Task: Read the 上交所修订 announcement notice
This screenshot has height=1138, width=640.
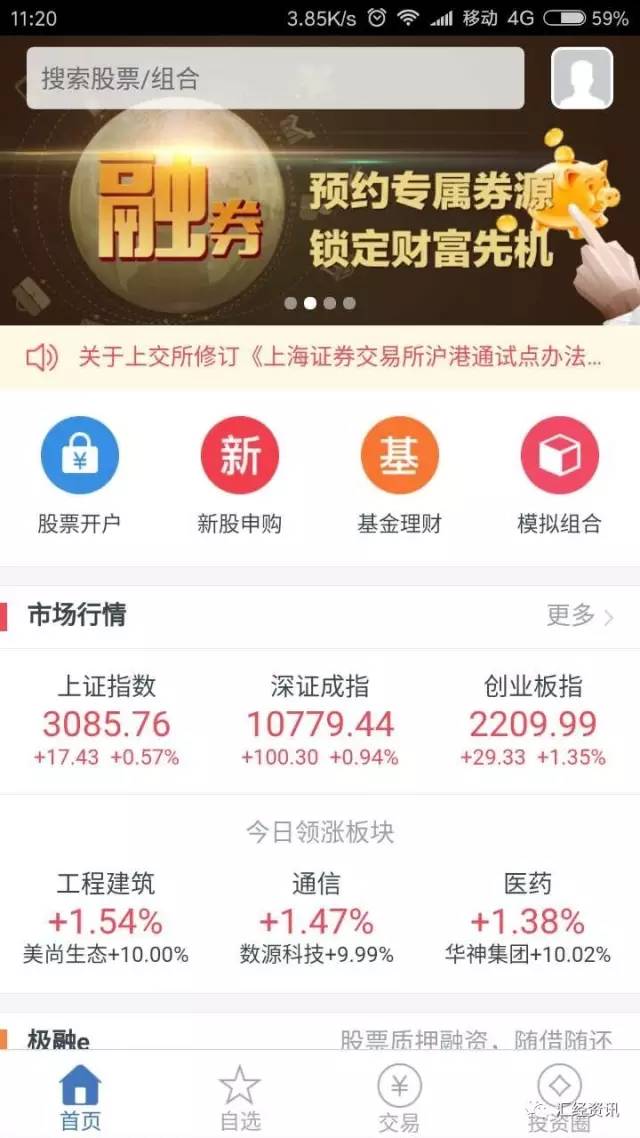Action: [x=320, y=357]
